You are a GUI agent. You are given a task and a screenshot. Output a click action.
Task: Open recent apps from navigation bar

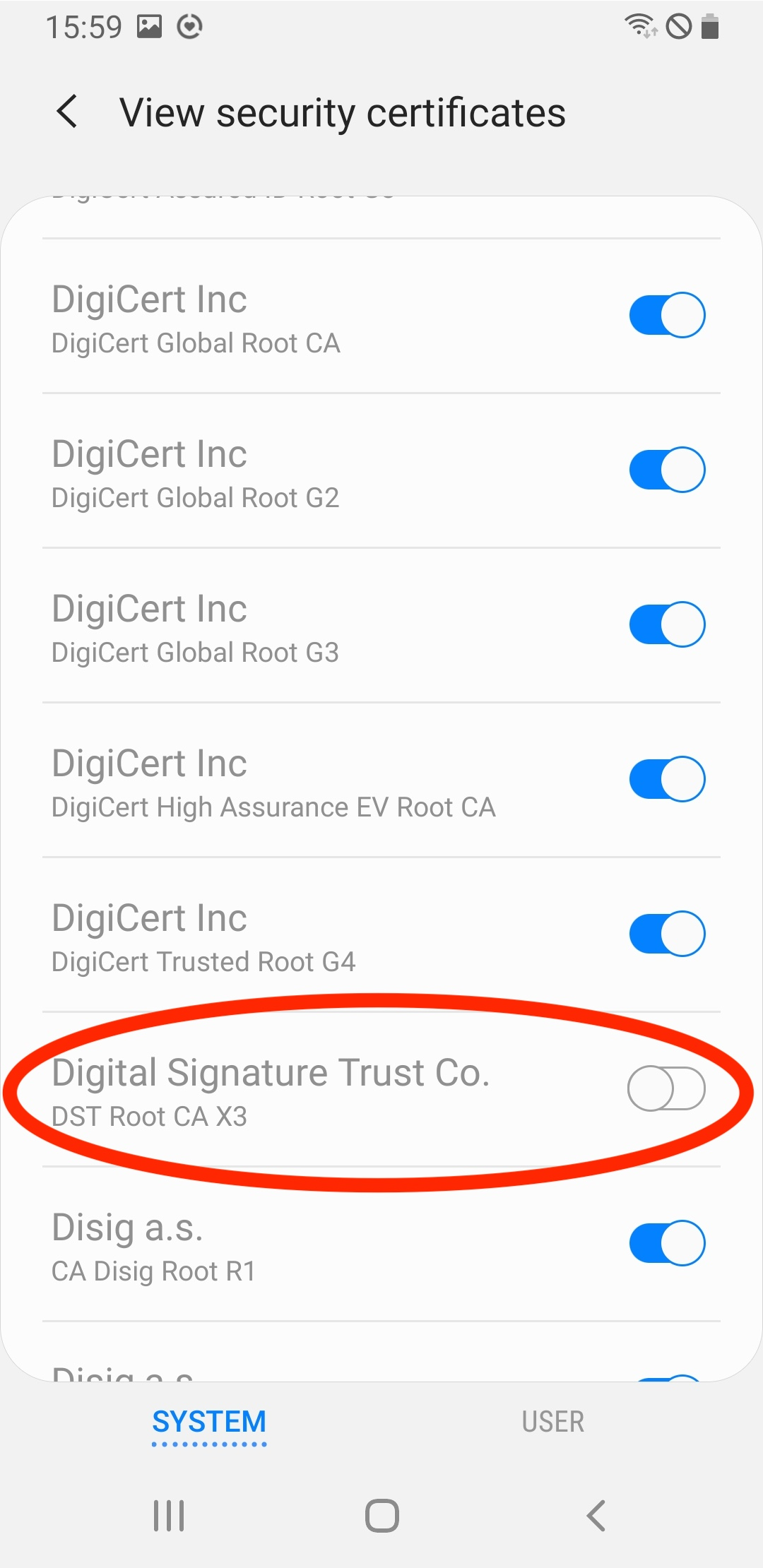pos(170,1516)
